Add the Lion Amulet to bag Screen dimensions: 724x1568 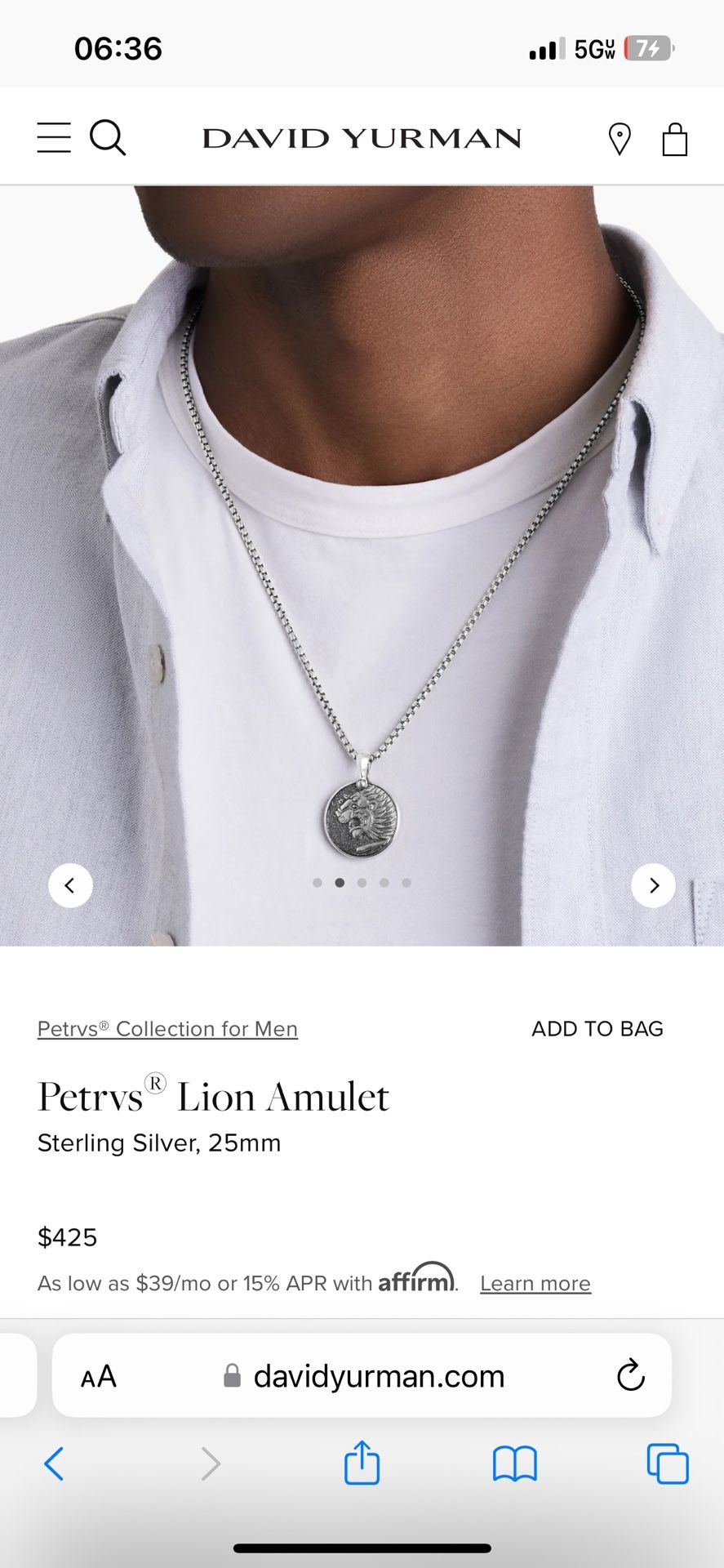(x=597, y=1029)
